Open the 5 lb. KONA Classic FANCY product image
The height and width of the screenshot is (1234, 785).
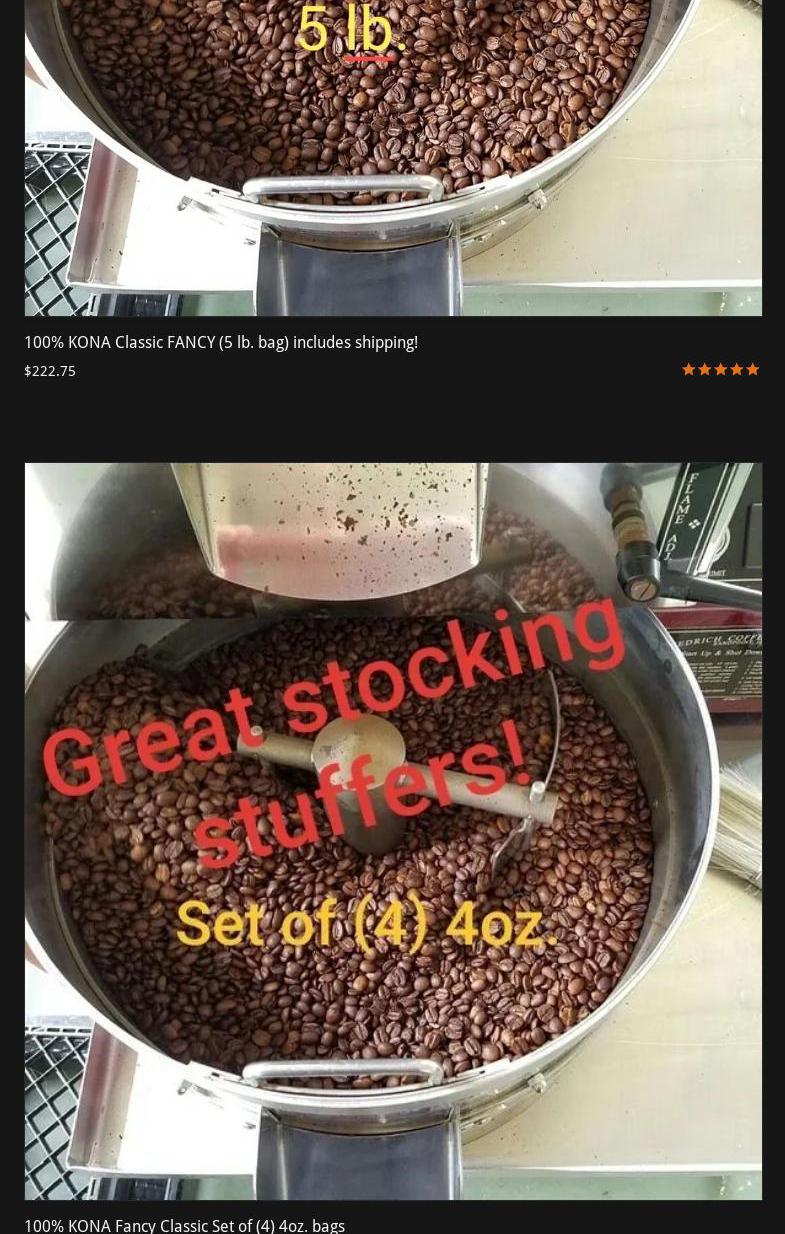[393, 160]
